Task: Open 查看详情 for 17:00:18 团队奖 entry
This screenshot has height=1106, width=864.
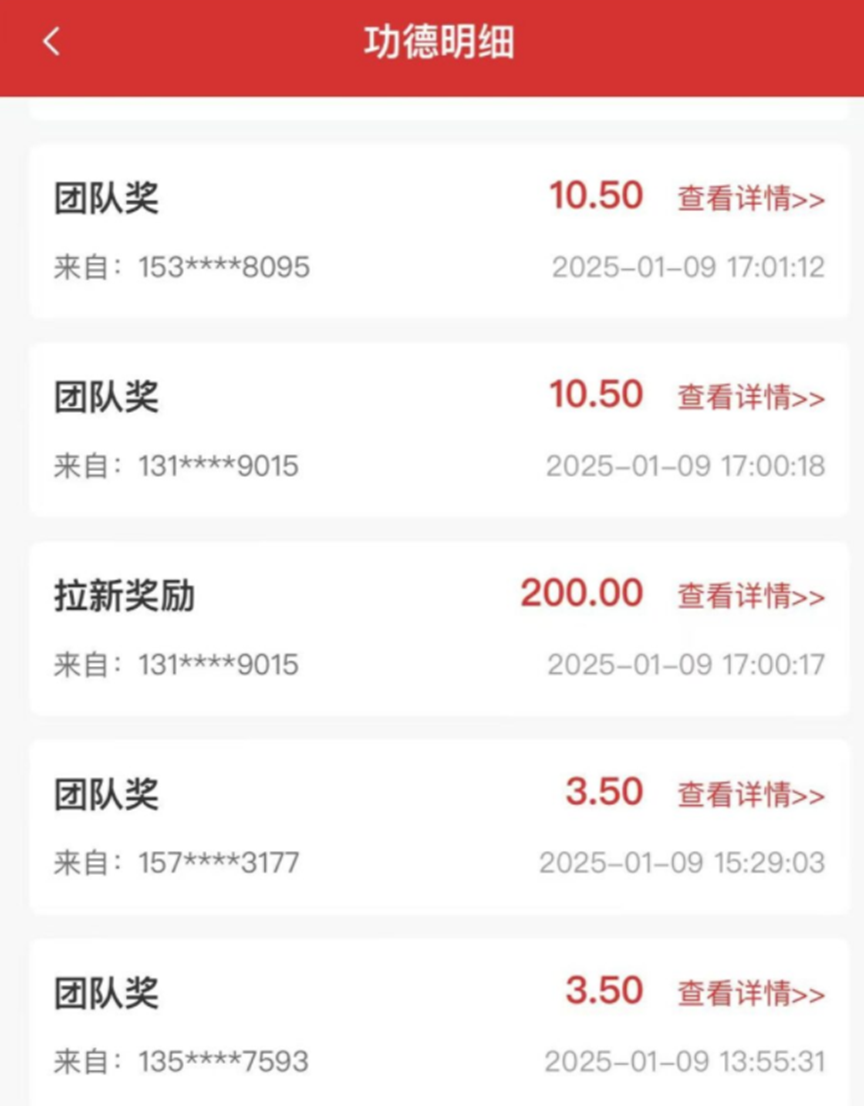Action: coord(751,397)
